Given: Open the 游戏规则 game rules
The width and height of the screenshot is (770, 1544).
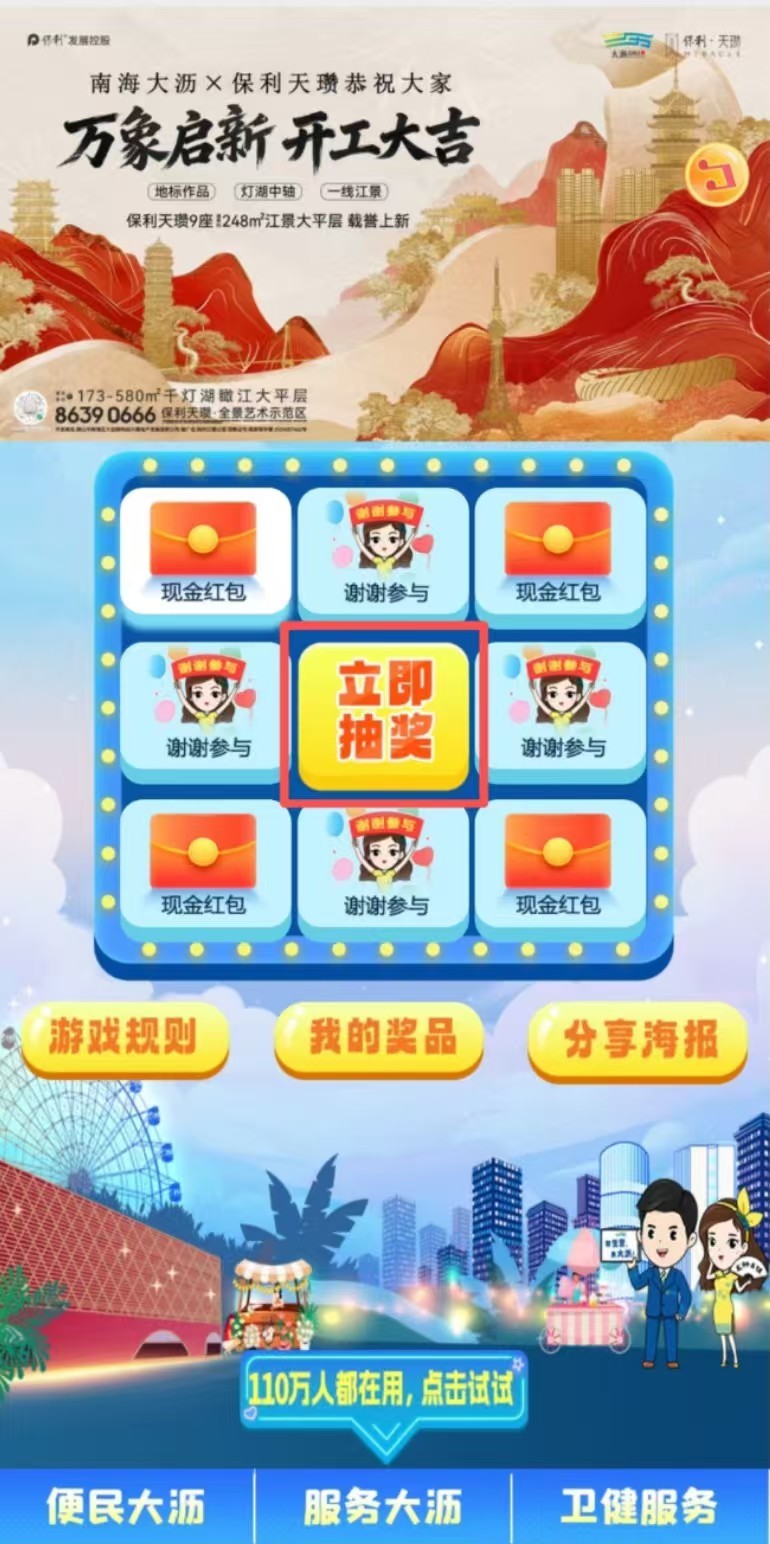Looking at the screenshot, I should [125, 1039].
